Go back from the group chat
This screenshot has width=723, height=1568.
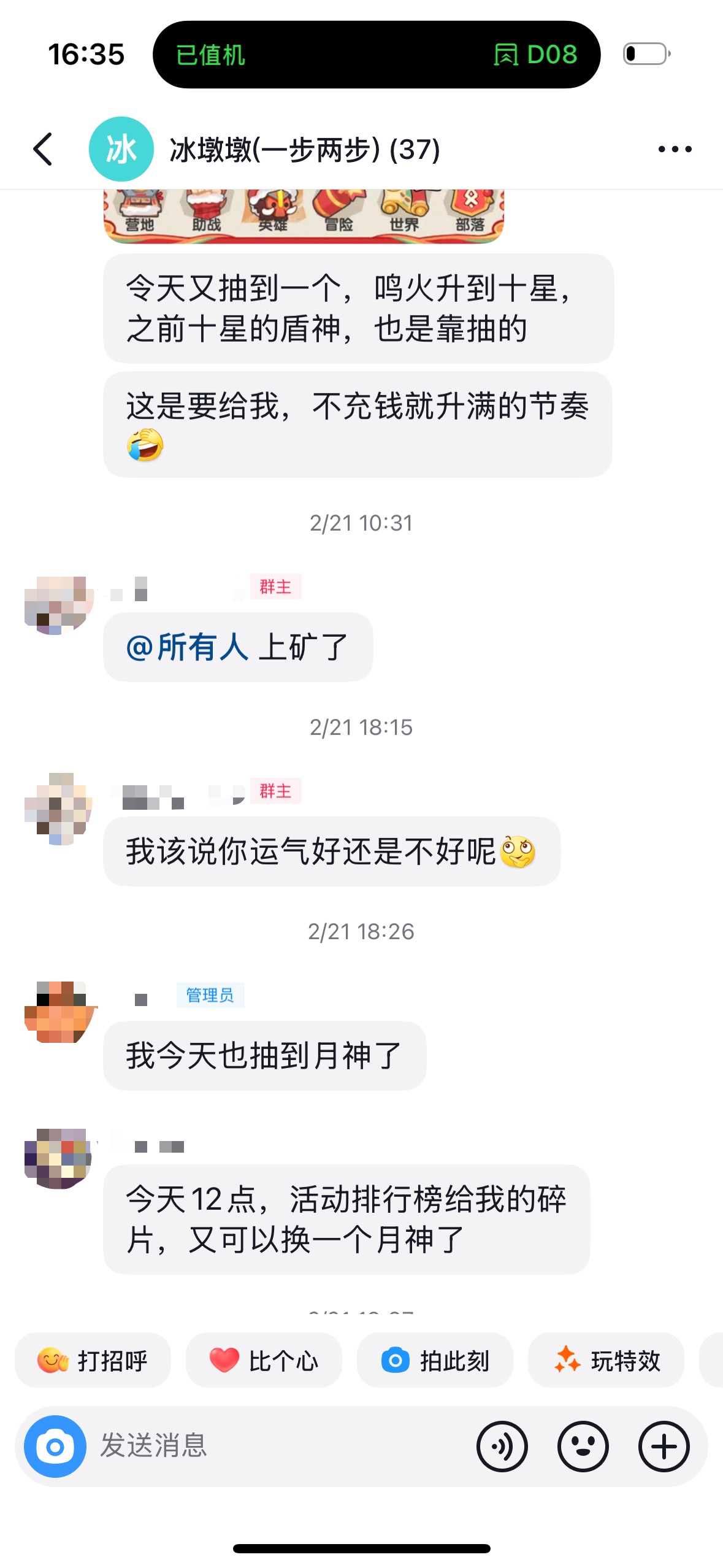coord(43,149)
